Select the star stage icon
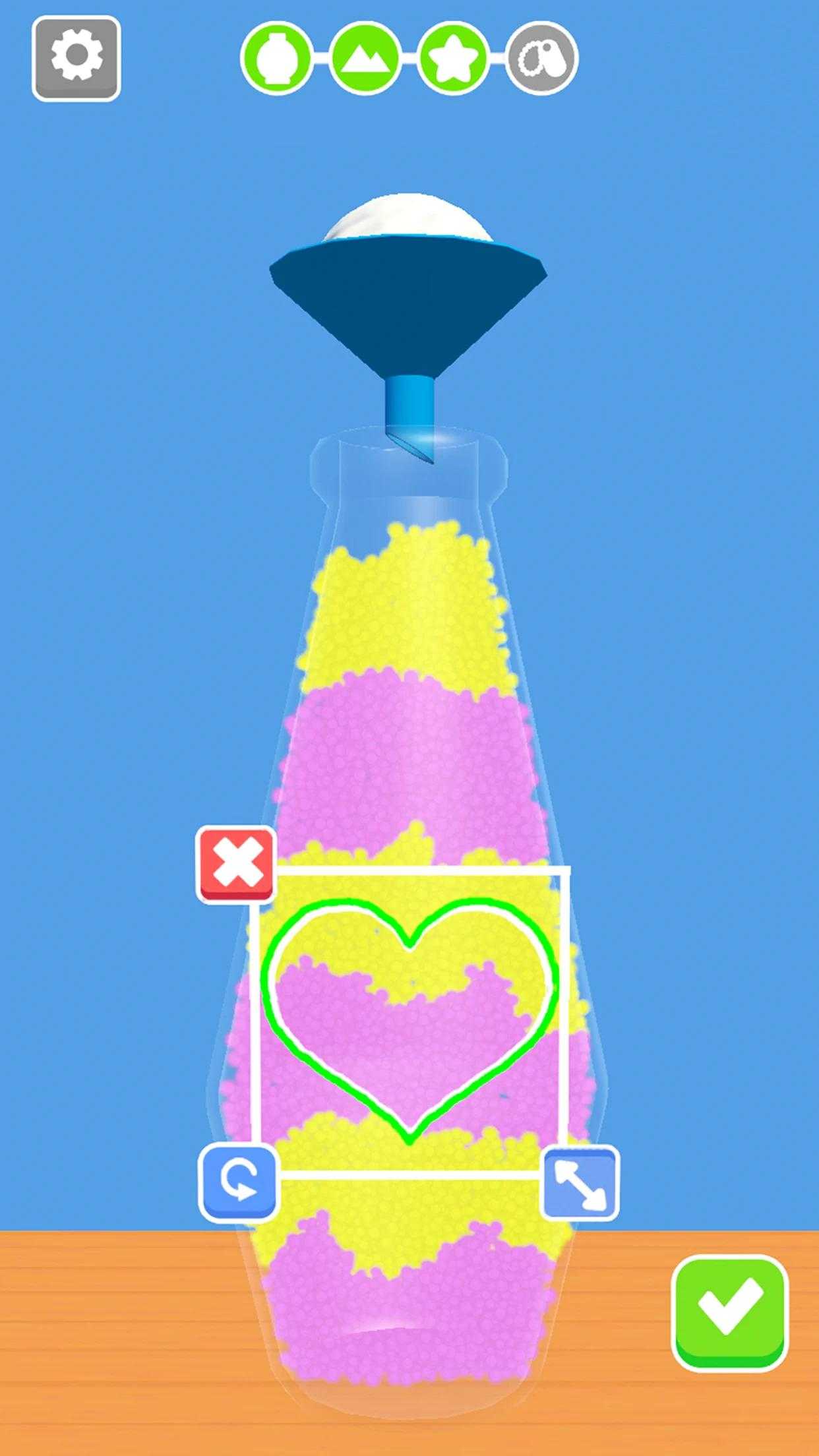Image resolution: width=819 pixels, height=1456 pixels. click(x=453, y=58)
